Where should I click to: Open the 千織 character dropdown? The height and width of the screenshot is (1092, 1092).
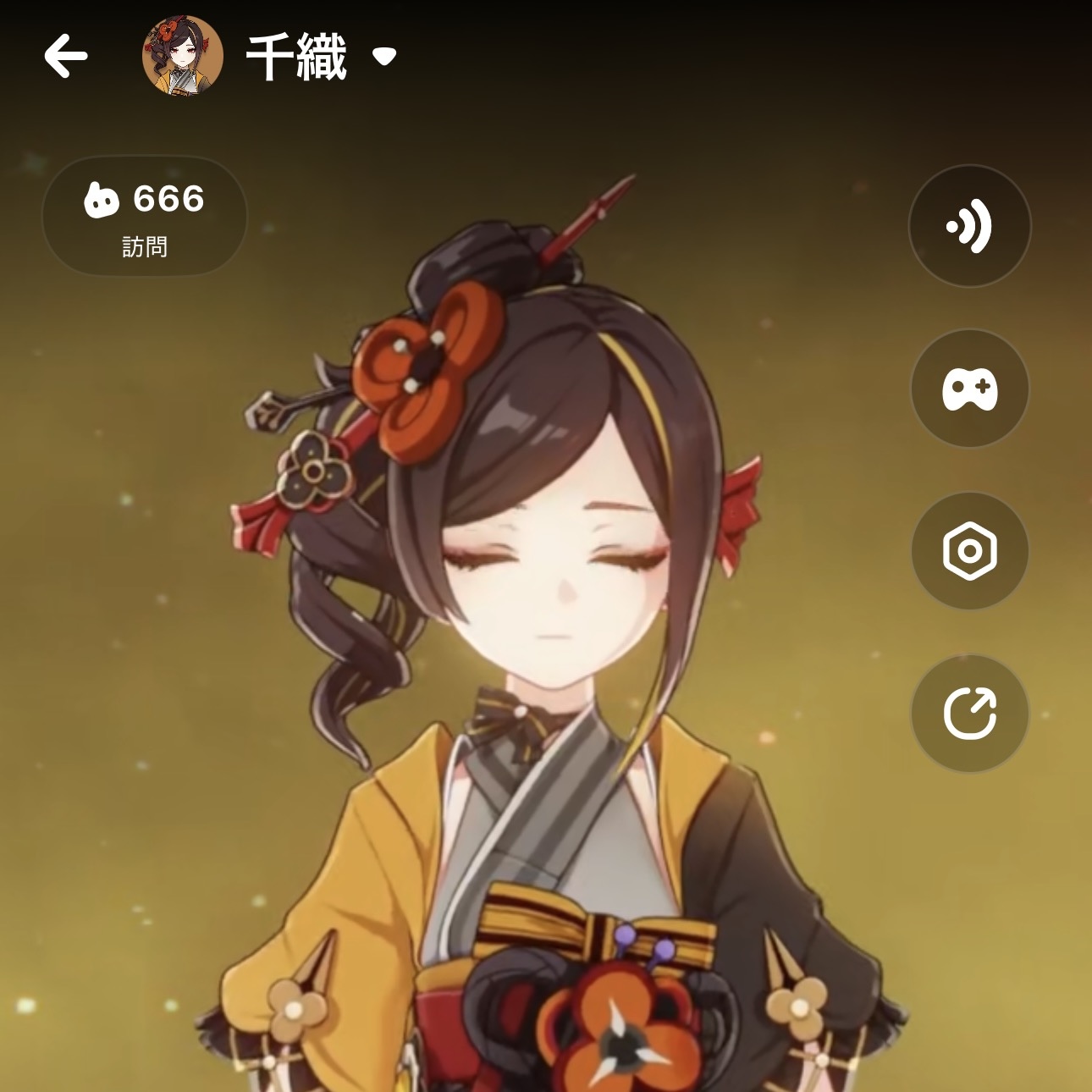pyautogui.click(x=384, y=57)
